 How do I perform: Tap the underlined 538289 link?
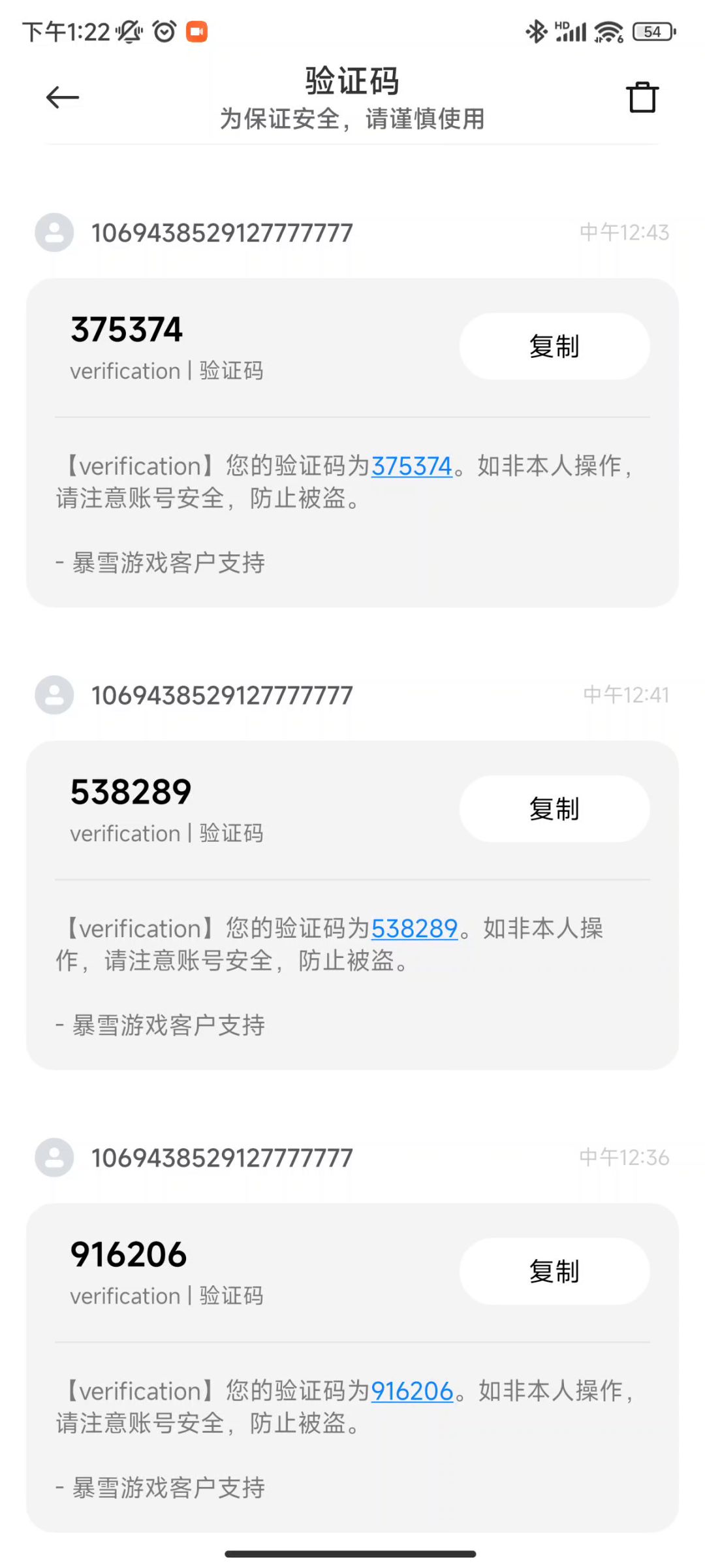(x=415, y=929)
